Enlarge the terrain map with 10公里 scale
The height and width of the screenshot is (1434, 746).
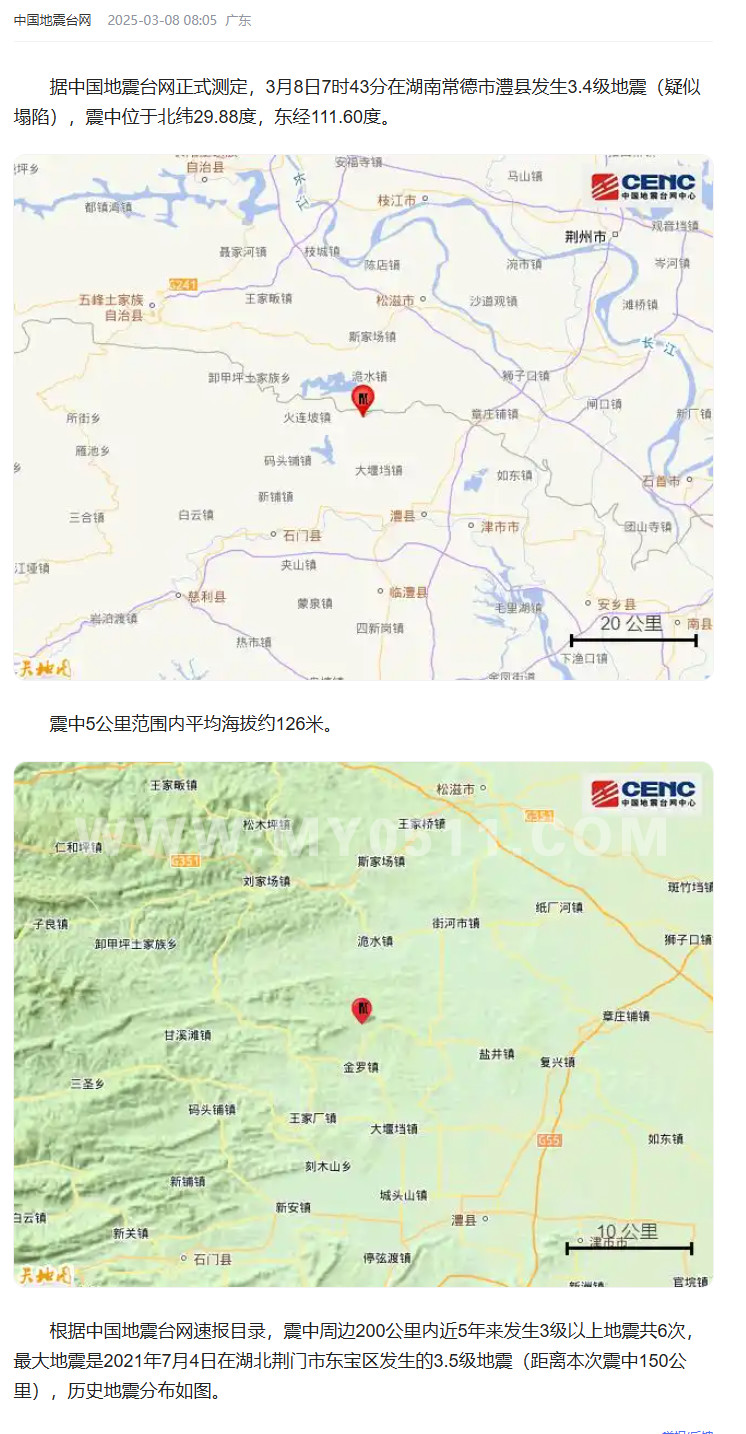[x=363, y=1024]
